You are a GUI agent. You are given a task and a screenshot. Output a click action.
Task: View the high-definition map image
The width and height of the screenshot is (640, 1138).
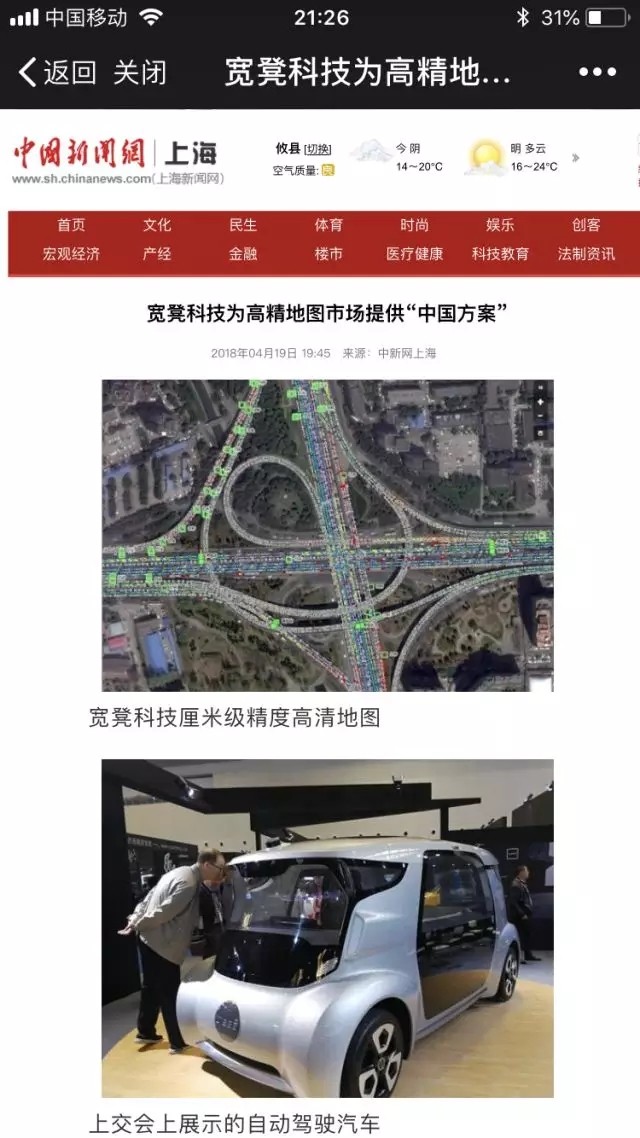click(327, 535)
